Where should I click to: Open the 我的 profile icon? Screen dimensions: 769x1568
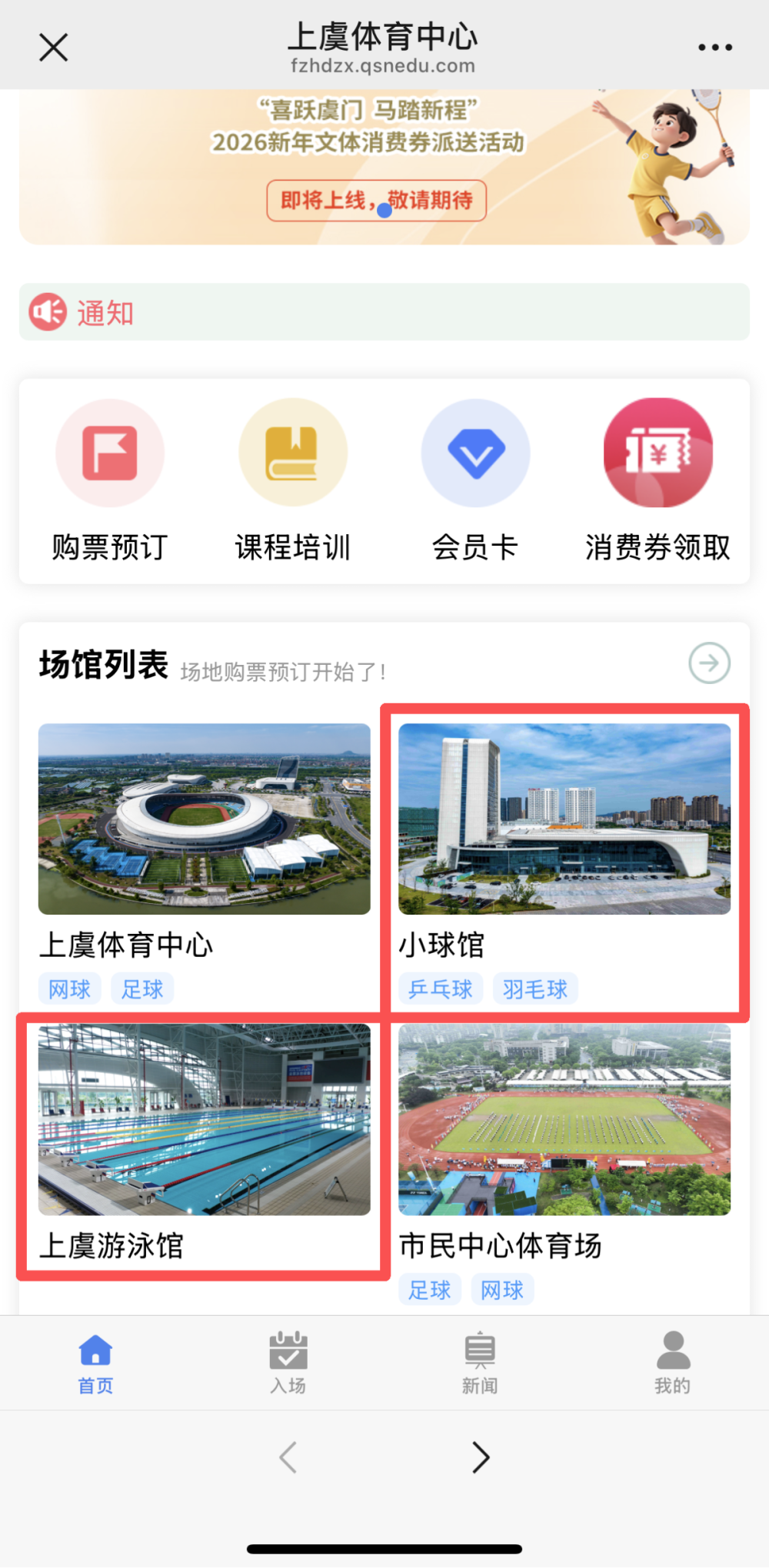click(x=673, y=1350)
